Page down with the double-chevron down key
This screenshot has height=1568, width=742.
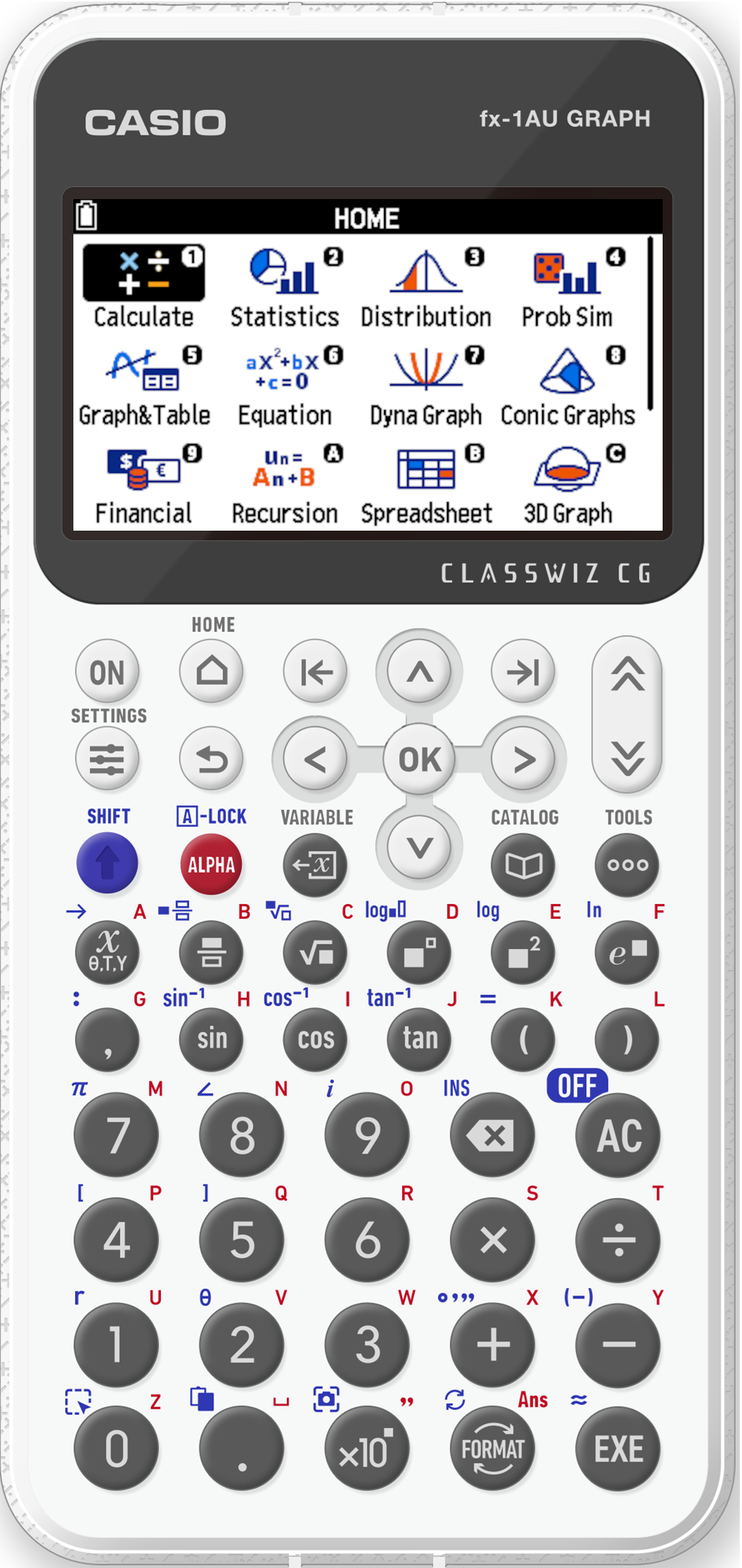(627, 759)
